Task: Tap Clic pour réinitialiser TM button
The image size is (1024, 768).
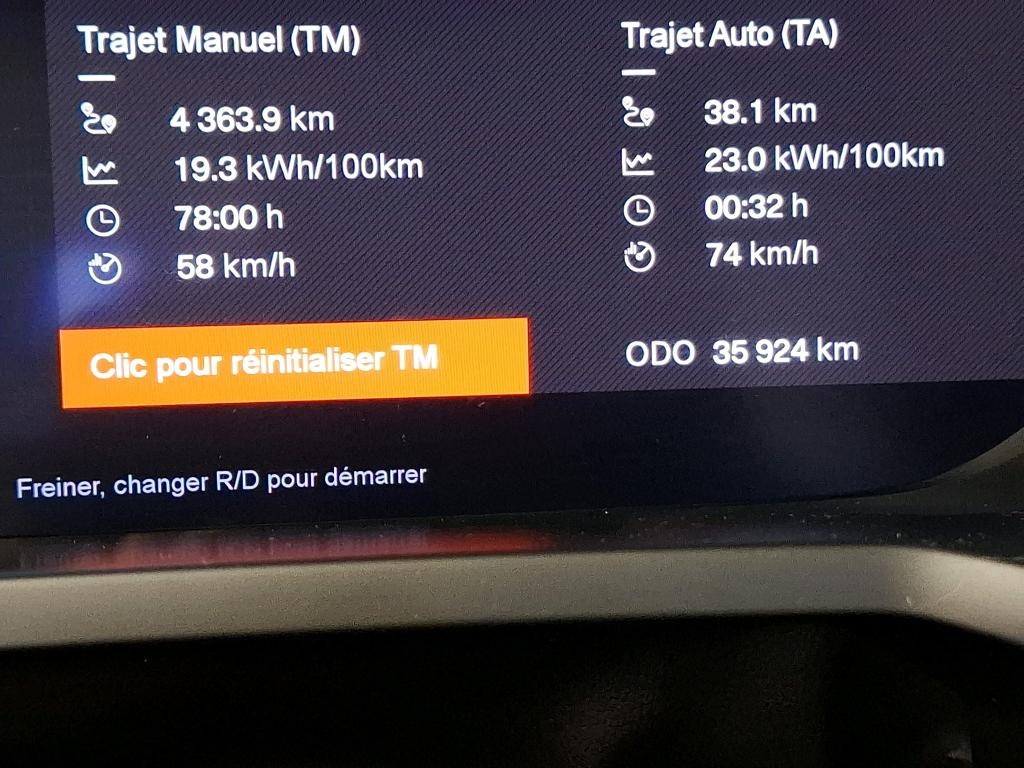Action: tap(294, 362)
